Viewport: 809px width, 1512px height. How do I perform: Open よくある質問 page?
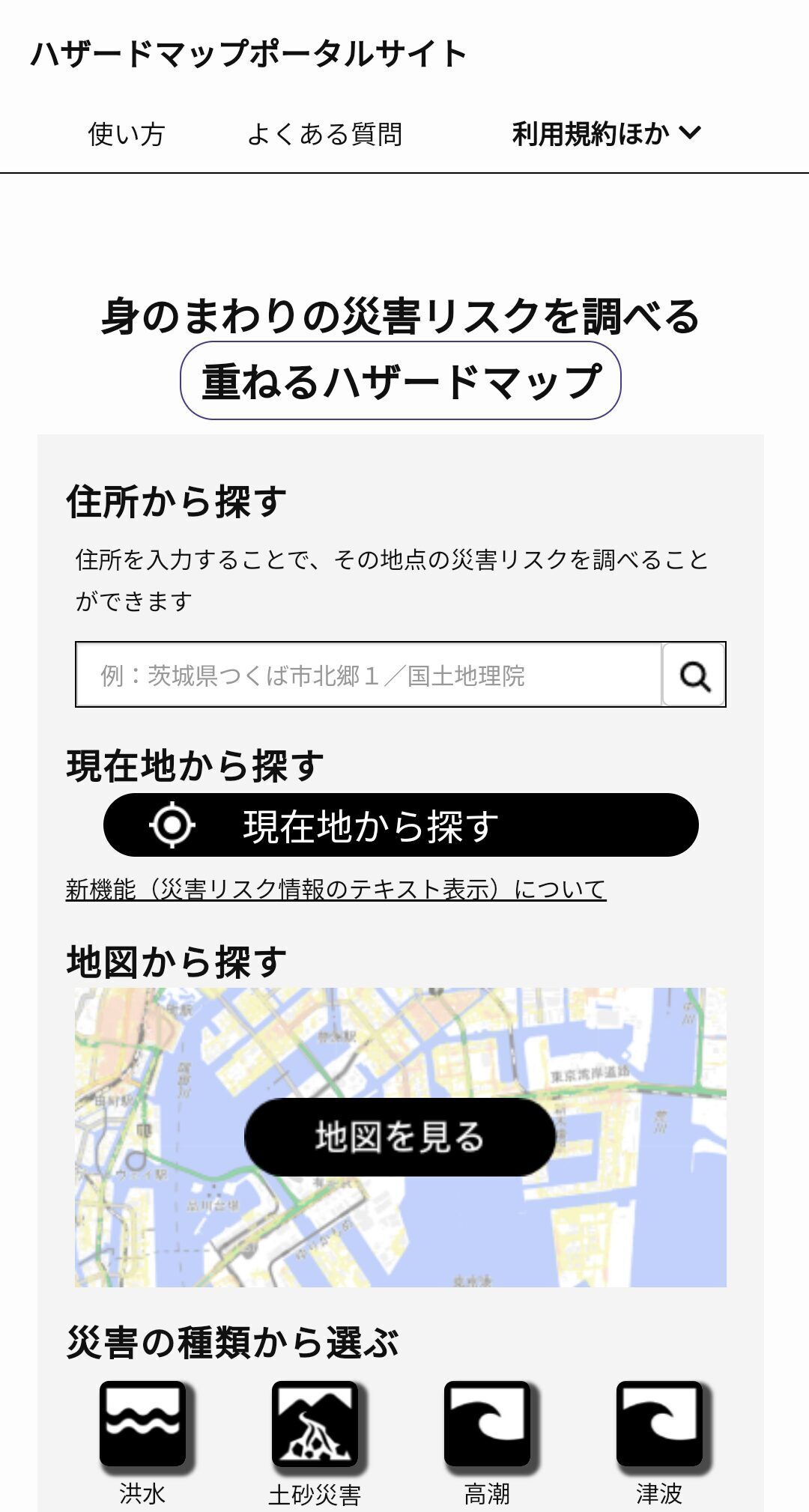324,134
